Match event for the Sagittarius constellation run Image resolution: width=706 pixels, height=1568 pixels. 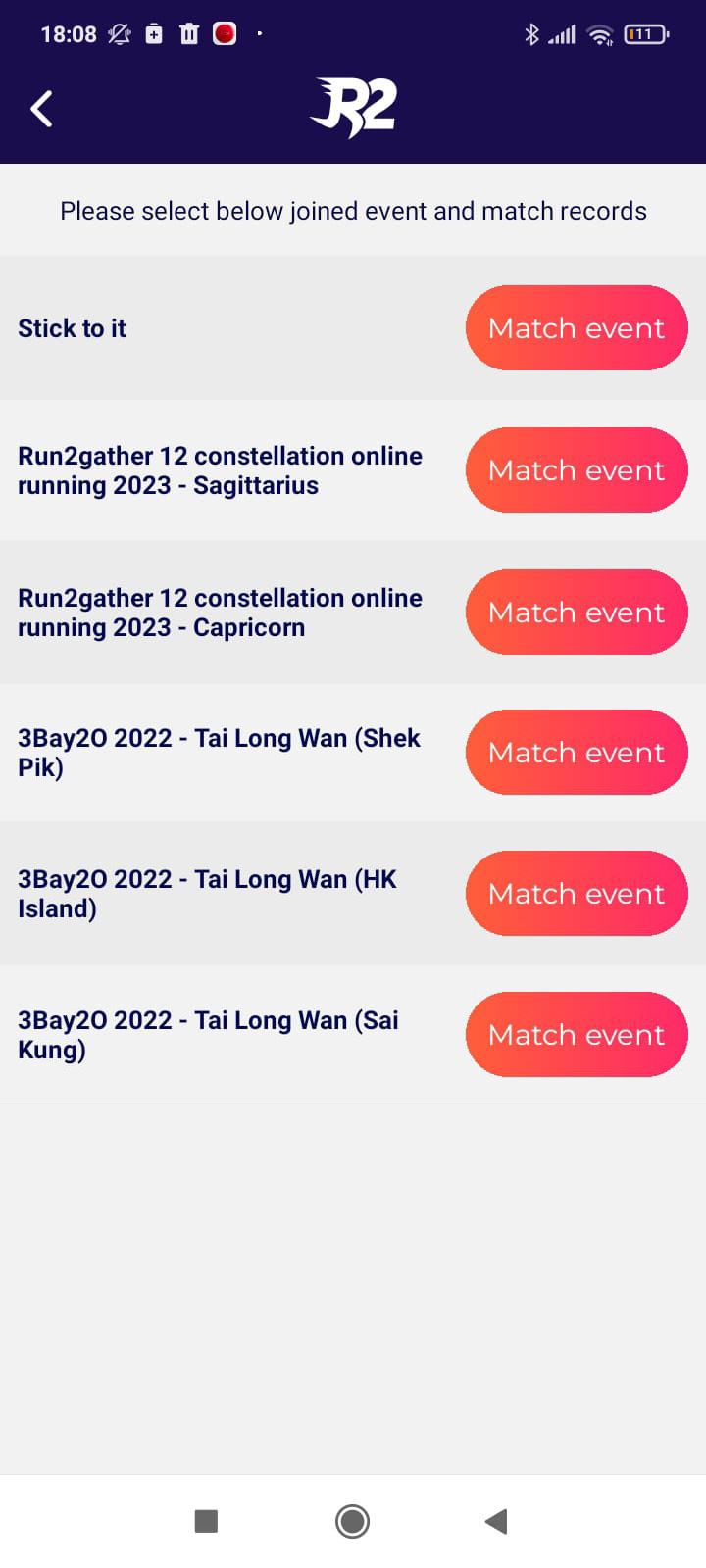click(576, 470)
